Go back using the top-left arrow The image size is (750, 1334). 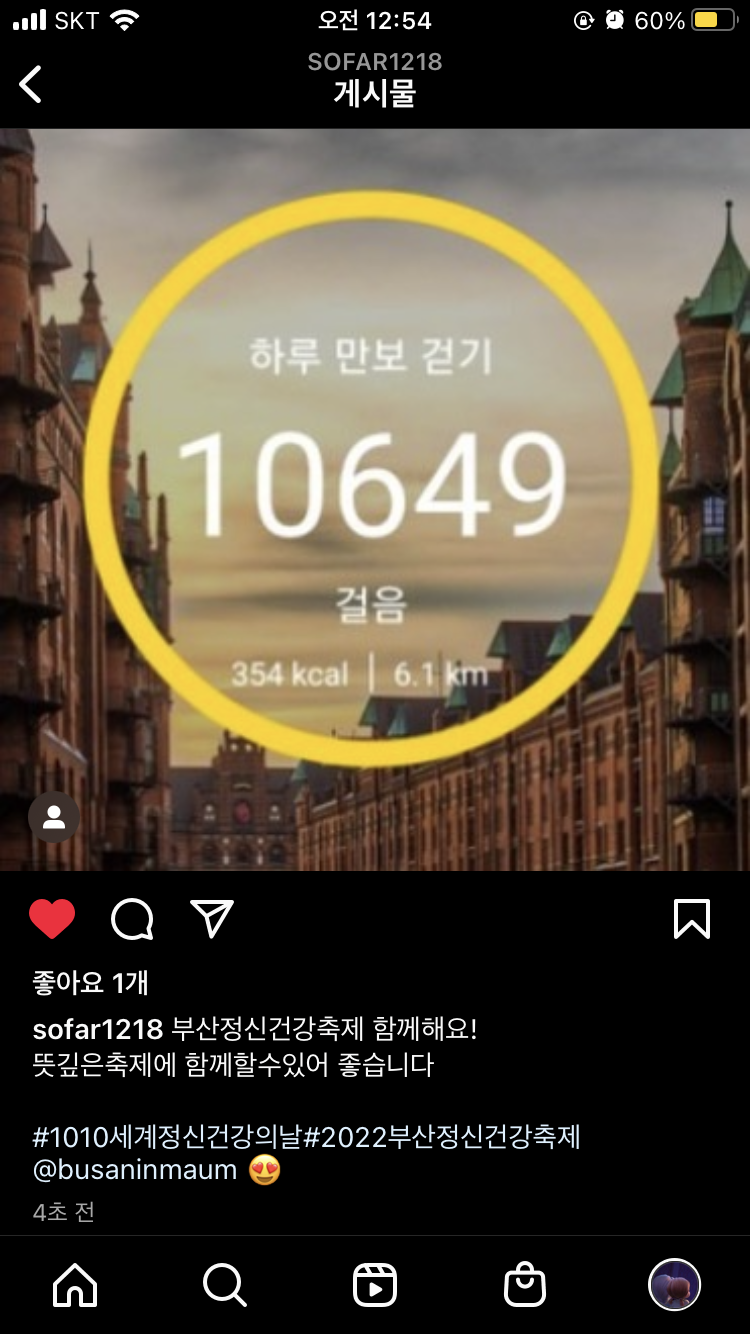pyautogui.click(x=31, y=84)
